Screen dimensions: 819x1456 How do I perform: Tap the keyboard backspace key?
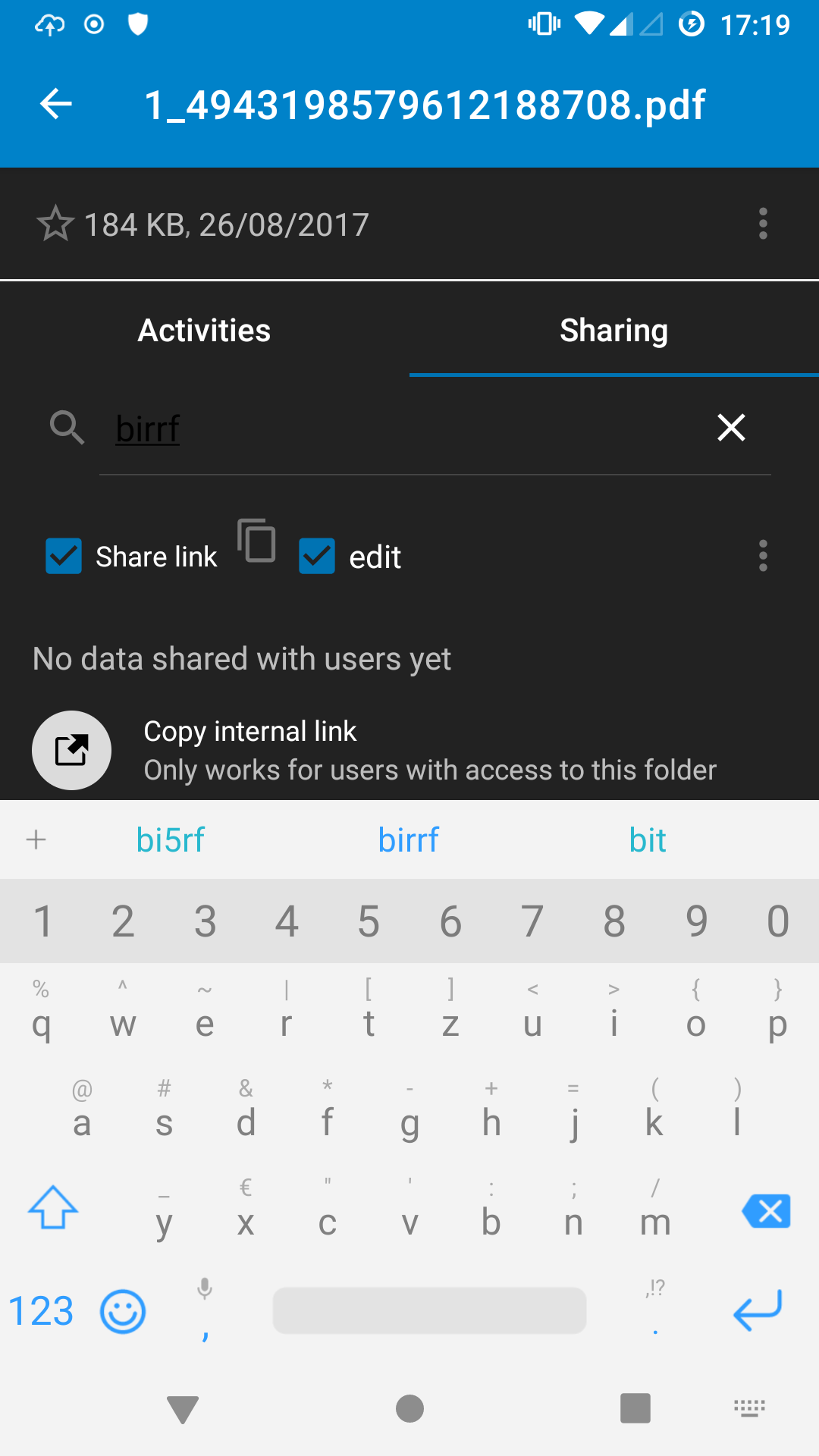[x=767, y=1210]
